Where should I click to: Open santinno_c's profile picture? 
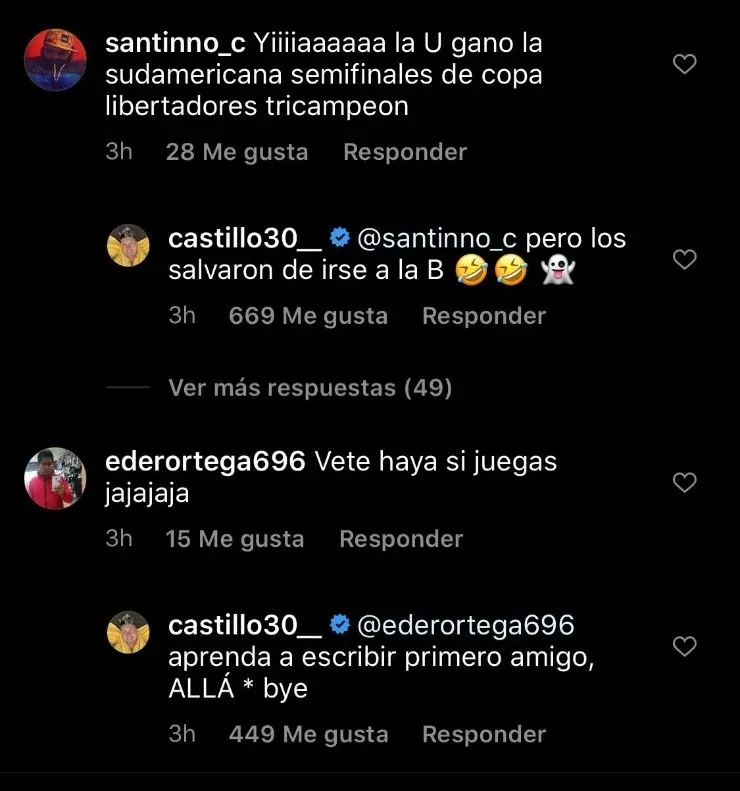pyautogui.click(x=54, y=60)
